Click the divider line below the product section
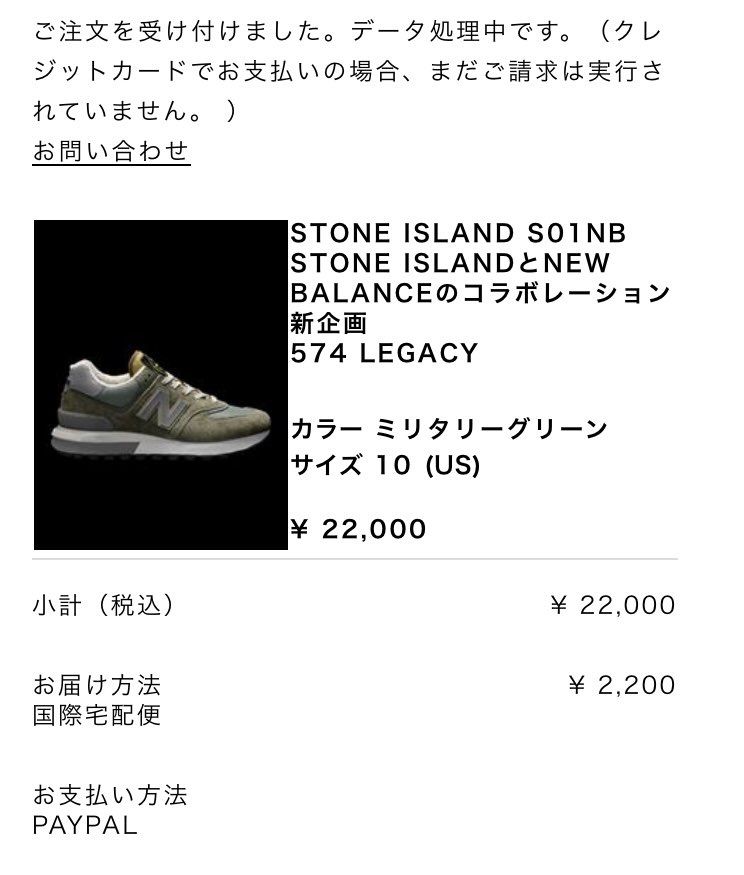 (370, 563)
